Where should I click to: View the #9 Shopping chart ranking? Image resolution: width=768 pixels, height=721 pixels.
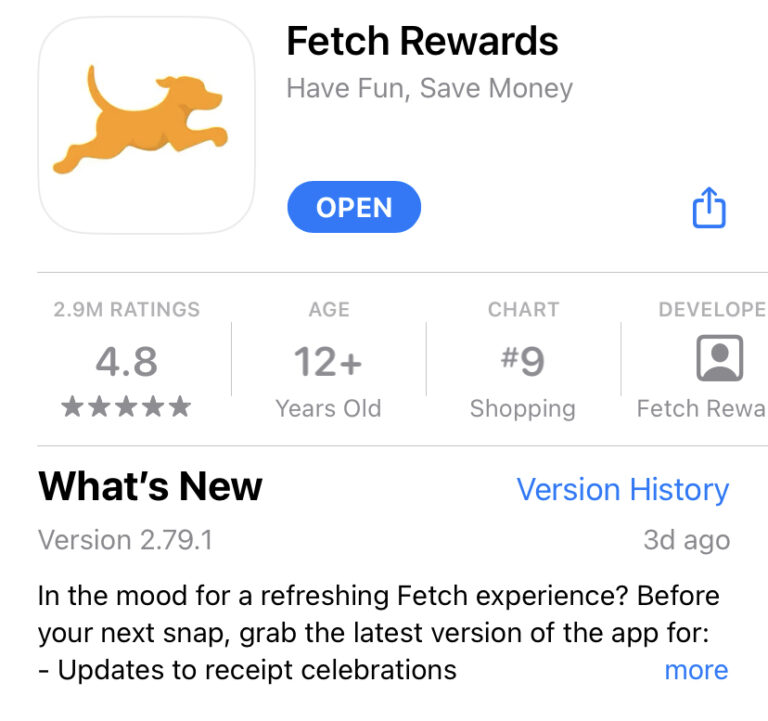click(x=522, y=362)
